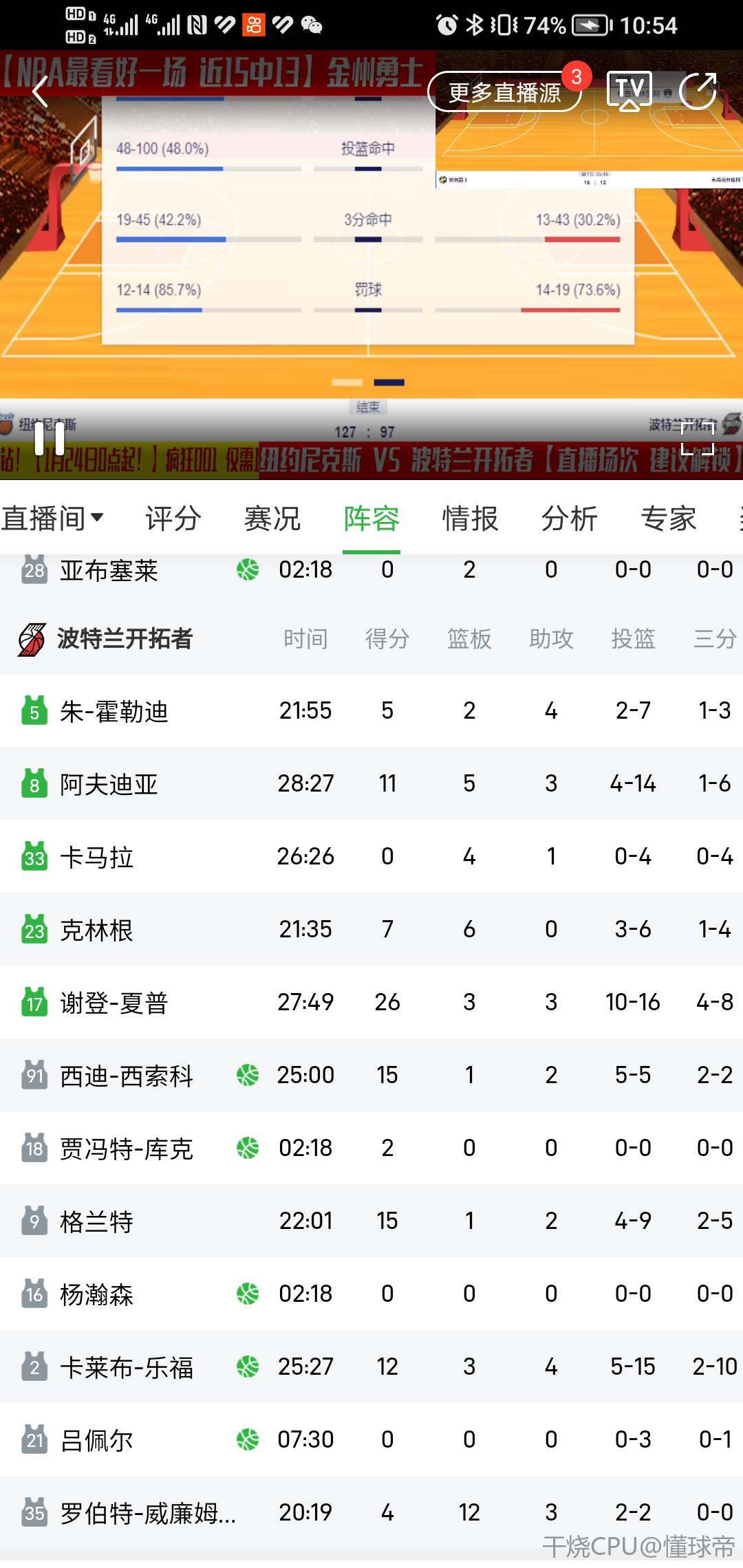Screen dimensions: 743x1568
Task: Go back from the live stream
Action: [40, 91]
